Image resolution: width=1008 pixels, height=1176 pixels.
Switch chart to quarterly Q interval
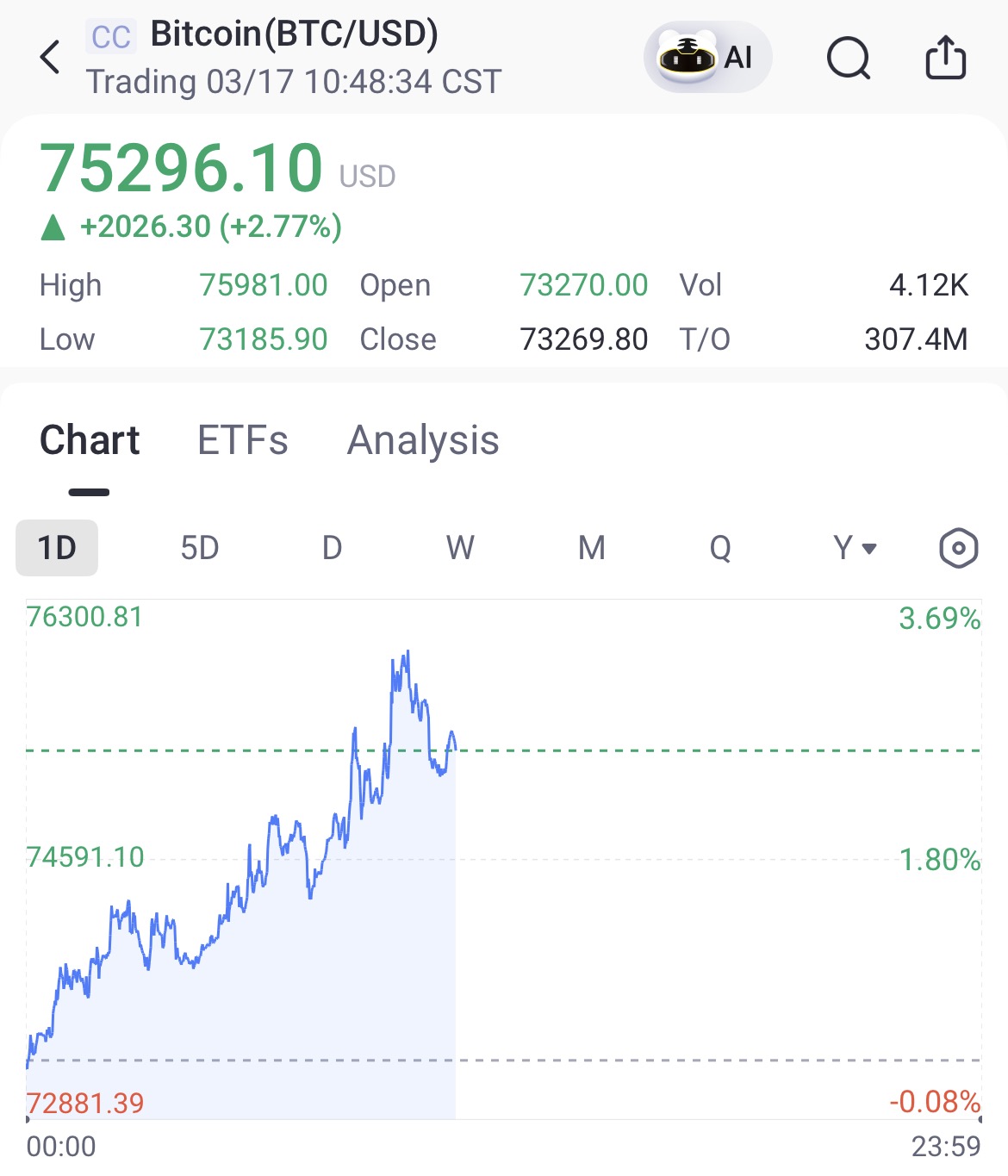[x=720, y=548]
